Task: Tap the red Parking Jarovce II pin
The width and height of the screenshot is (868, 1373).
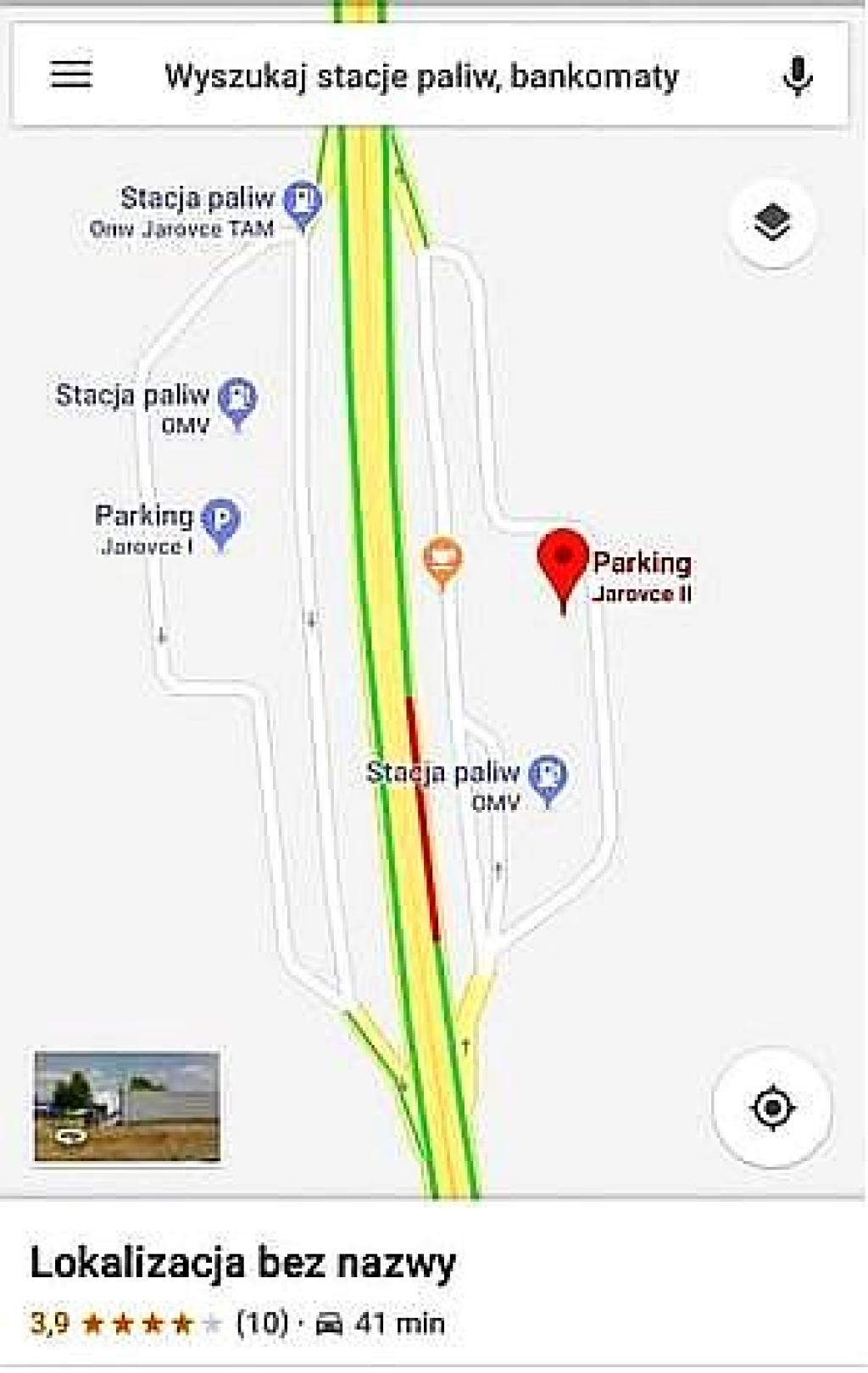Action: tap(563, 560)
